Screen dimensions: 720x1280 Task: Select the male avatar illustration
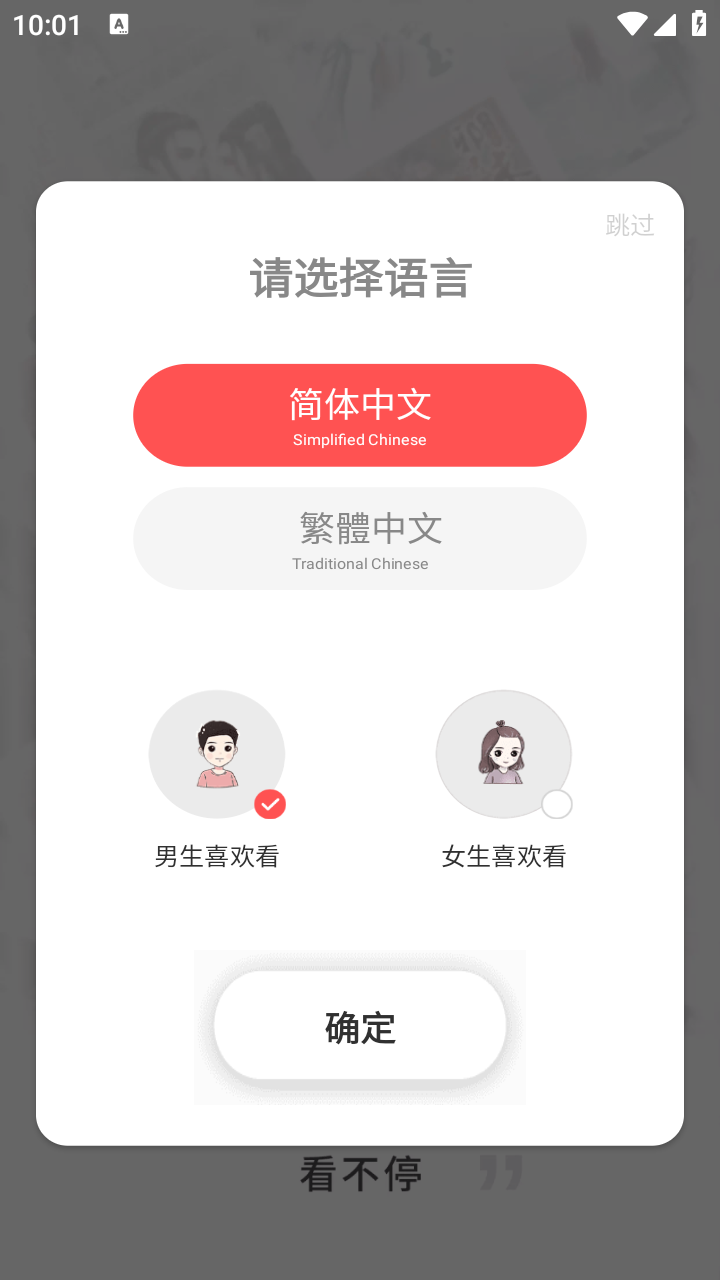(x=216, y=754)
